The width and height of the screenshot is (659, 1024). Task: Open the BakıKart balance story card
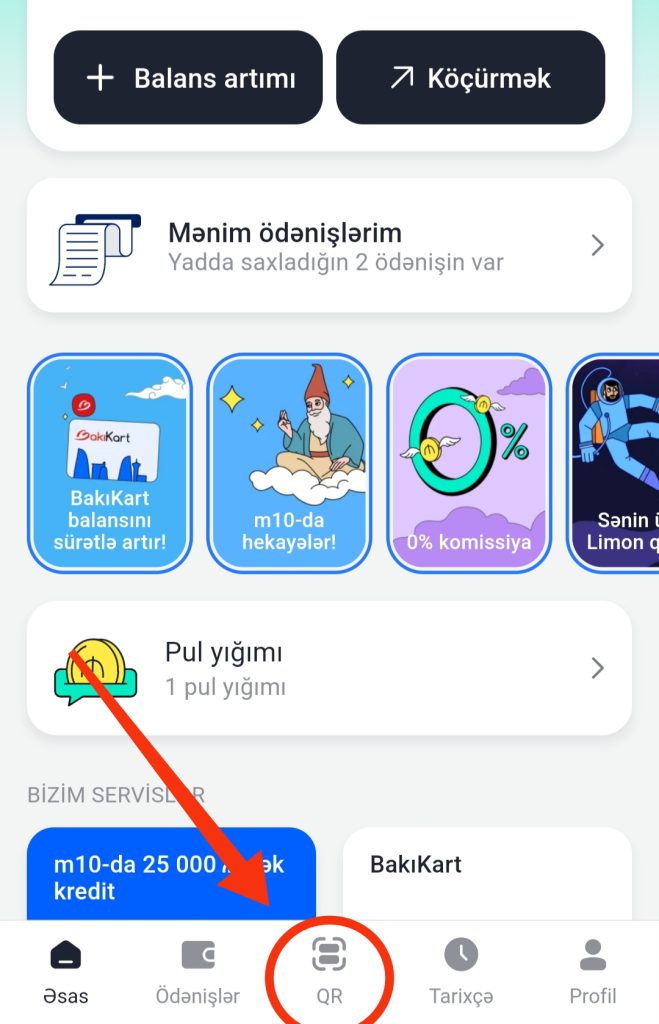coord(109,463)
